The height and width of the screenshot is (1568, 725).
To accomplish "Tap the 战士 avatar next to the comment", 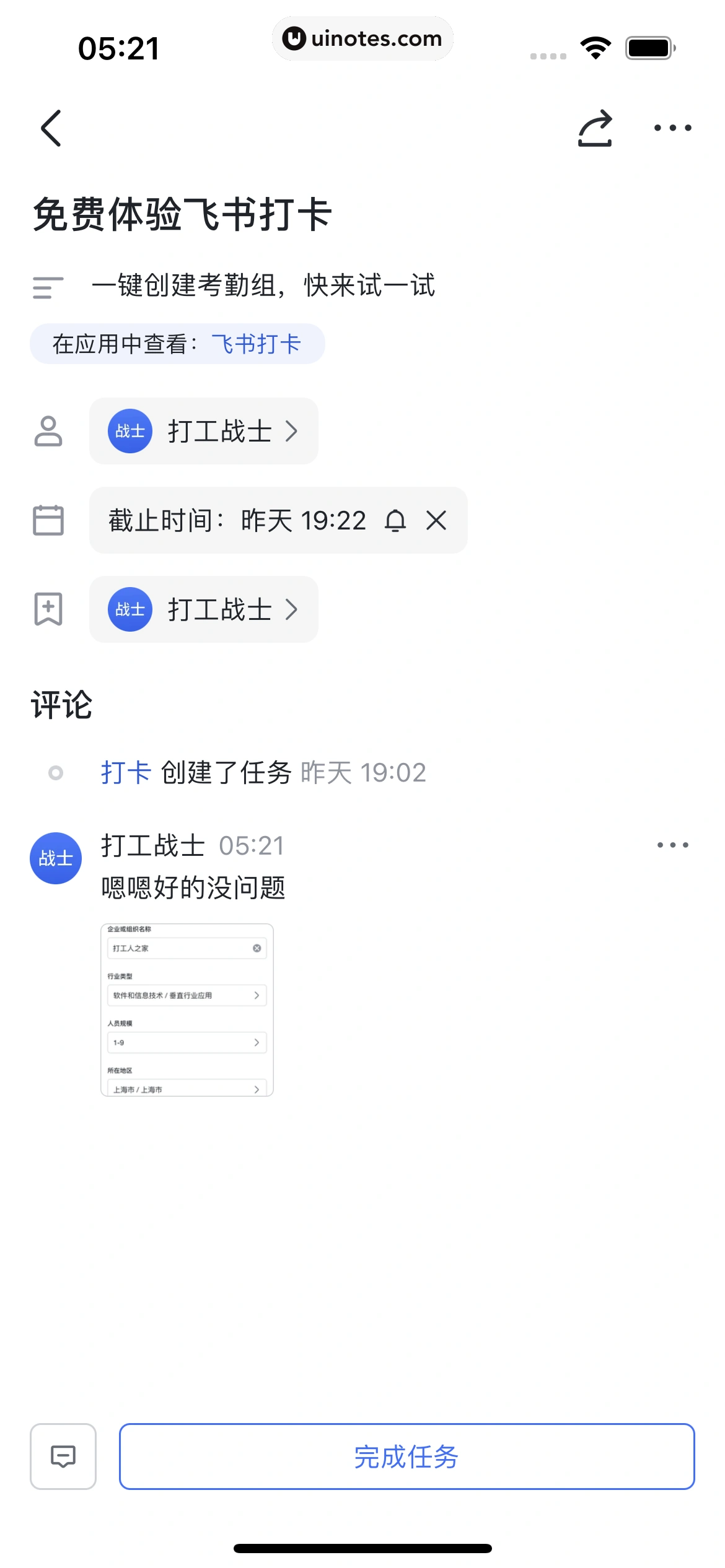I will point(55,858).
